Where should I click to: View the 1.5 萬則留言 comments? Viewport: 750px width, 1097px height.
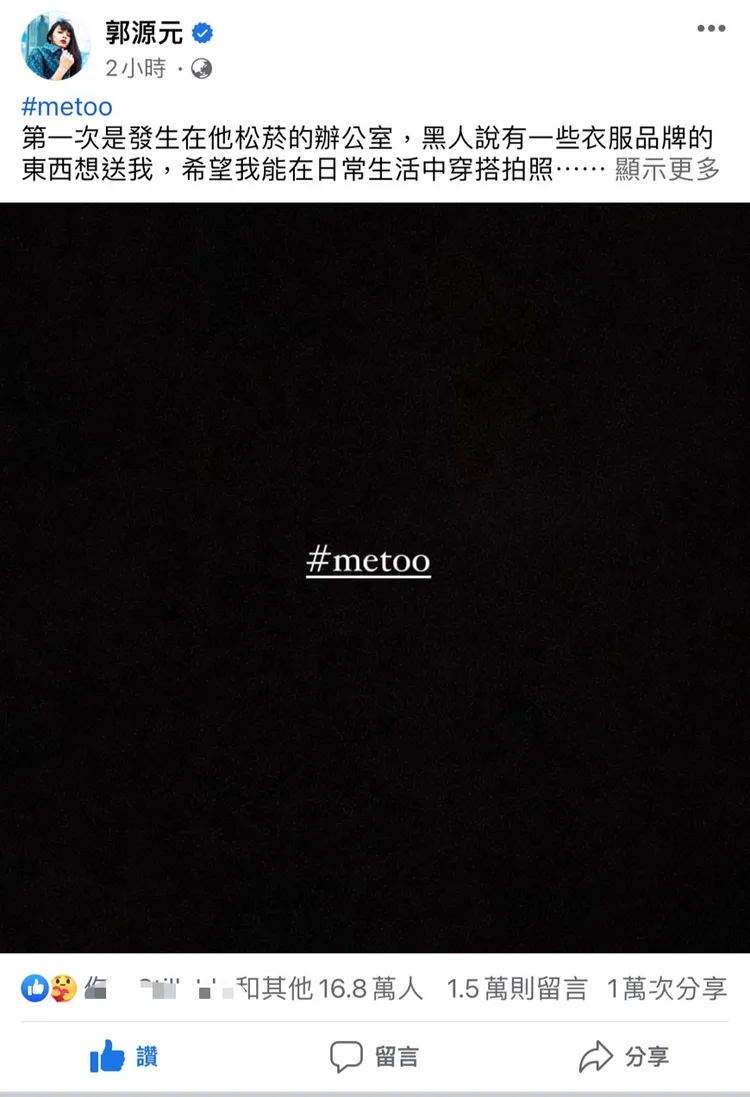click(x=516, y=990)
